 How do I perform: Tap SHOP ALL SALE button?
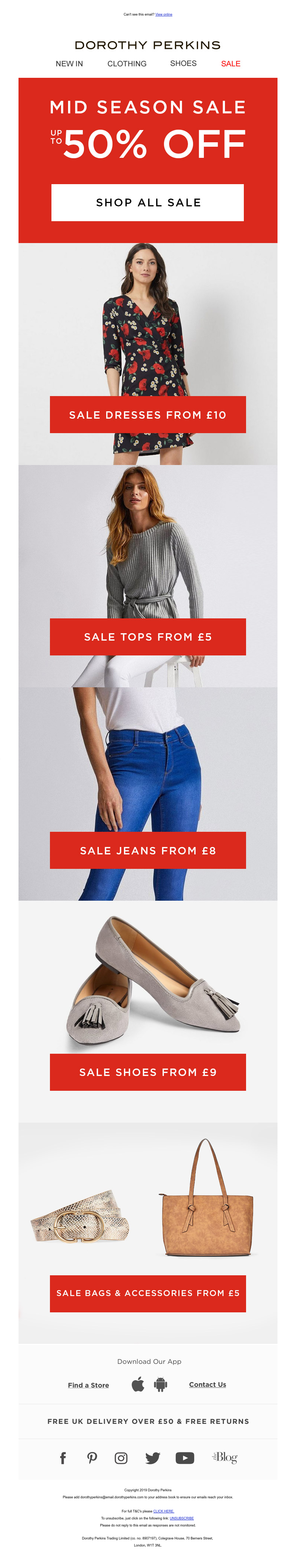pyautogui.click(x=148, y=203)
